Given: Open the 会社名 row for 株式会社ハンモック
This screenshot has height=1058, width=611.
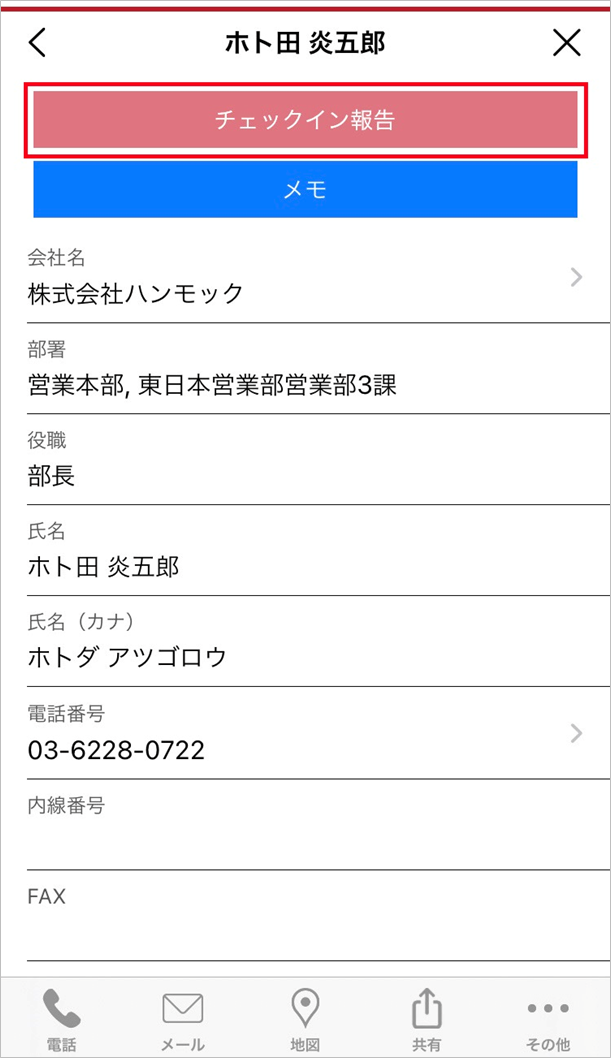Looking at the screenshot, I should point(305,278).
